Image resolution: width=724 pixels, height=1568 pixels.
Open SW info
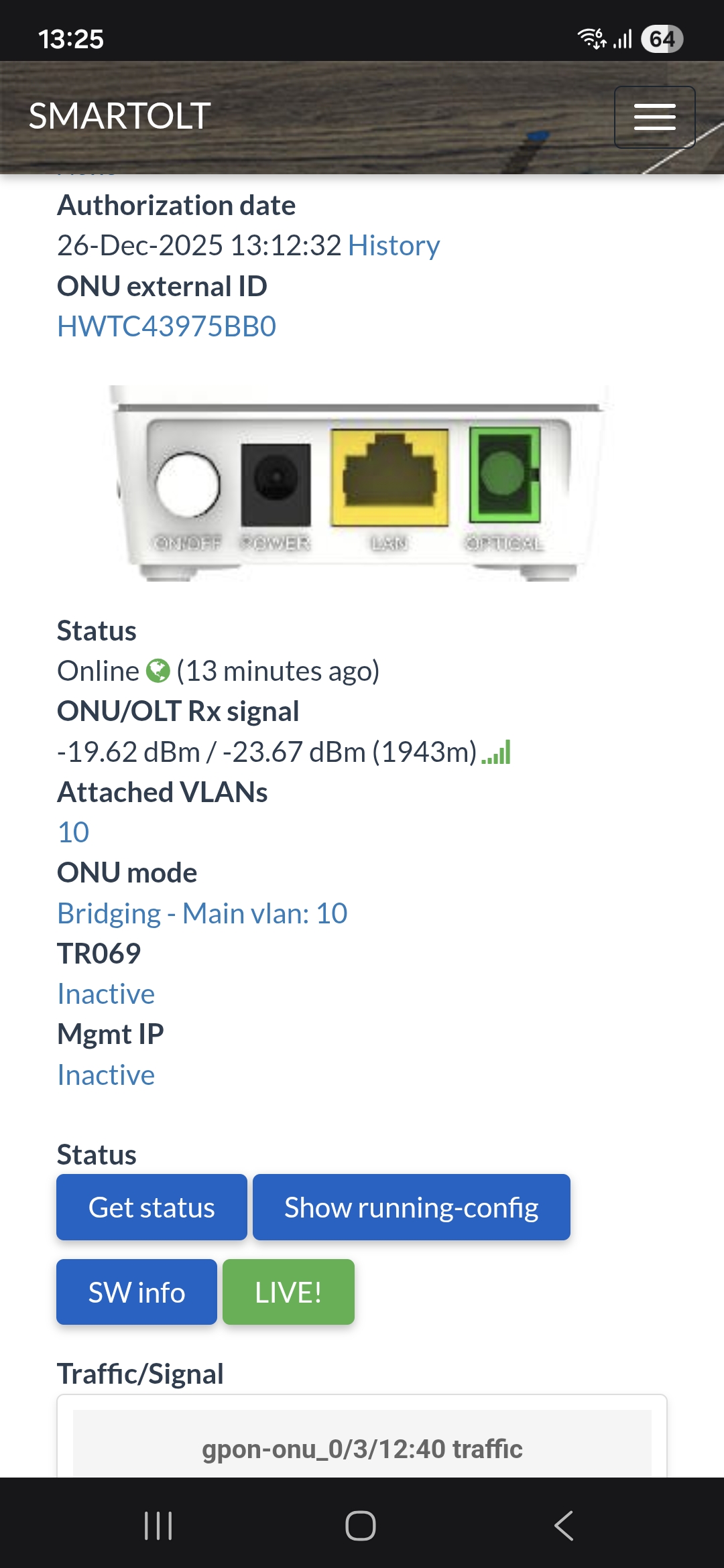pyautogui.click(x=137, y=1292)
